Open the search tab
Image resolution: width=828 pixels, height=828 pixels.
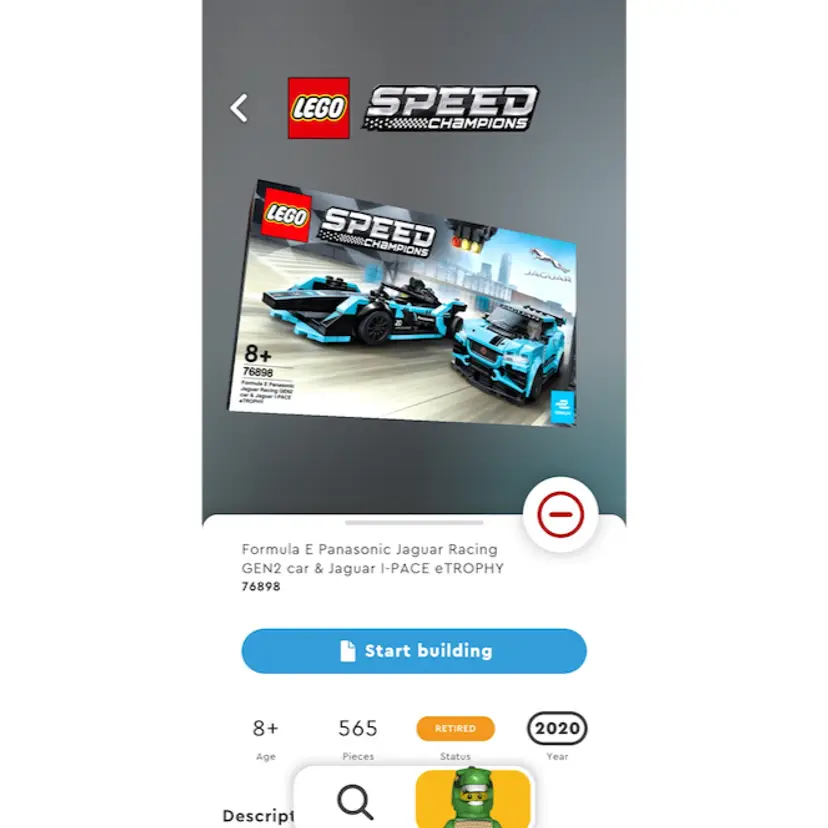click(355, 800)
